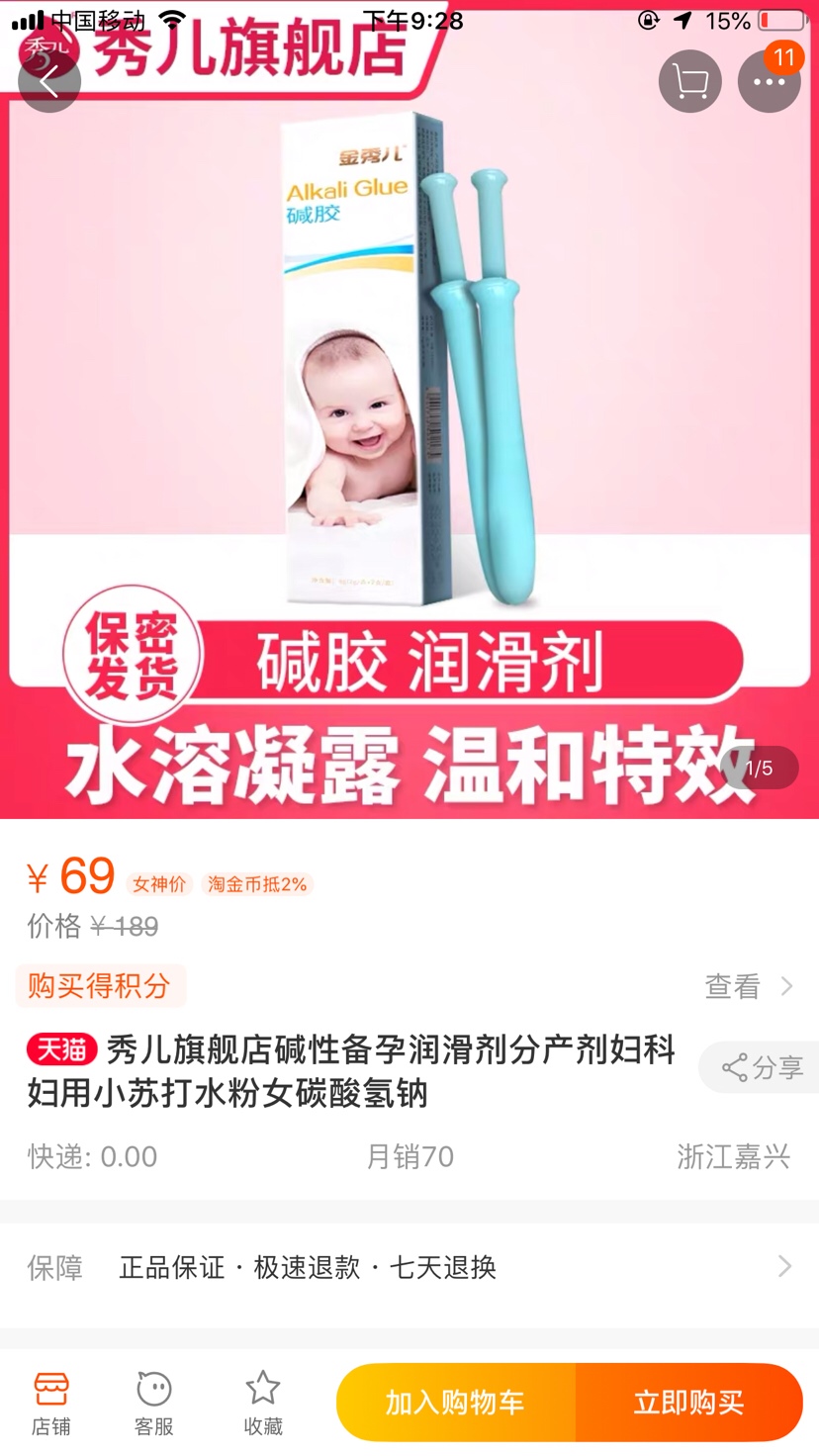Add product to 收藏 favorites
The image size is (819, 1456).
point(263,1403)
